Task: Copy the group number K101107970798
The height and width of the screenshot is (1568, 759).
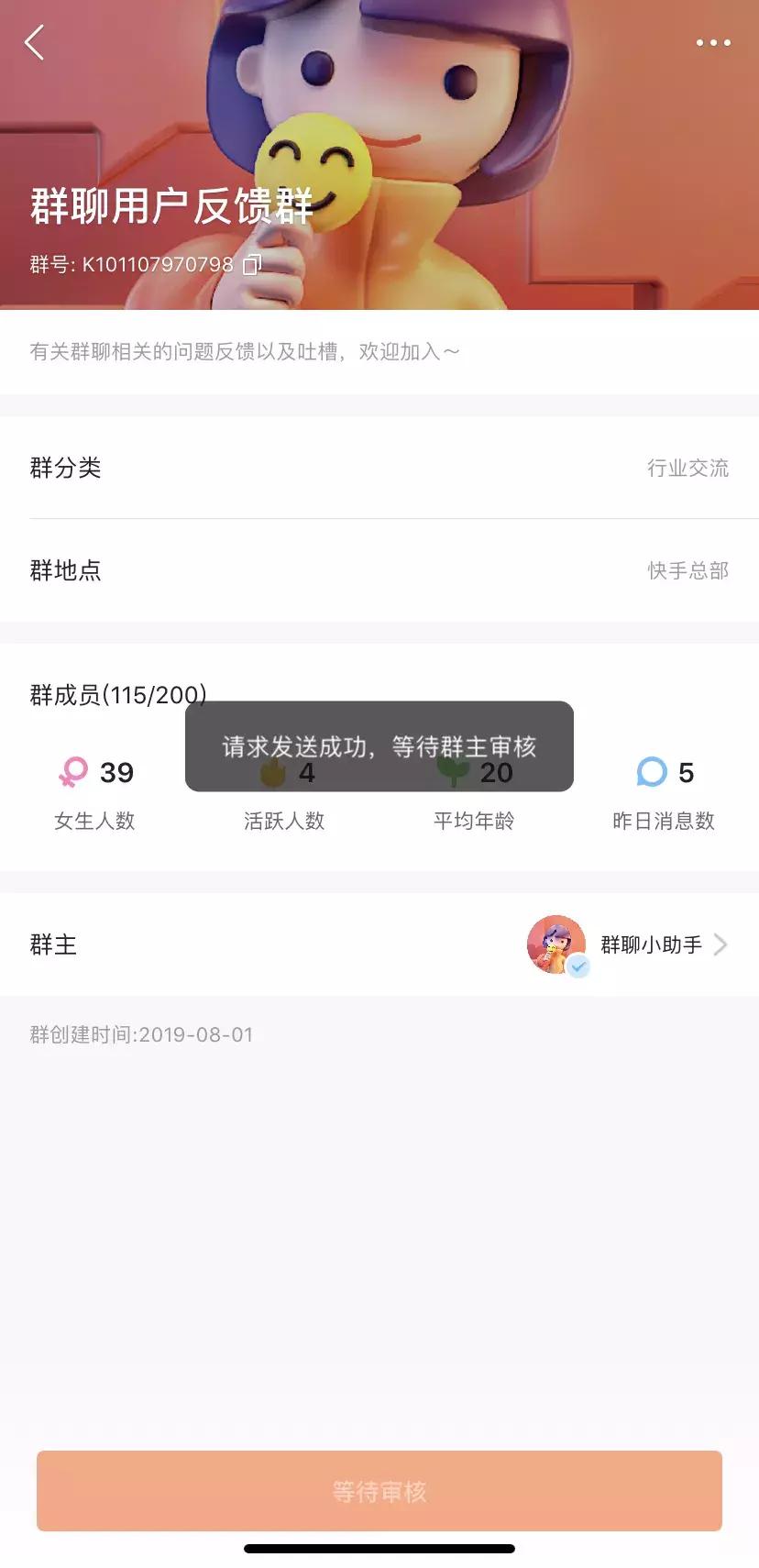Action: (x=251, y=264)
